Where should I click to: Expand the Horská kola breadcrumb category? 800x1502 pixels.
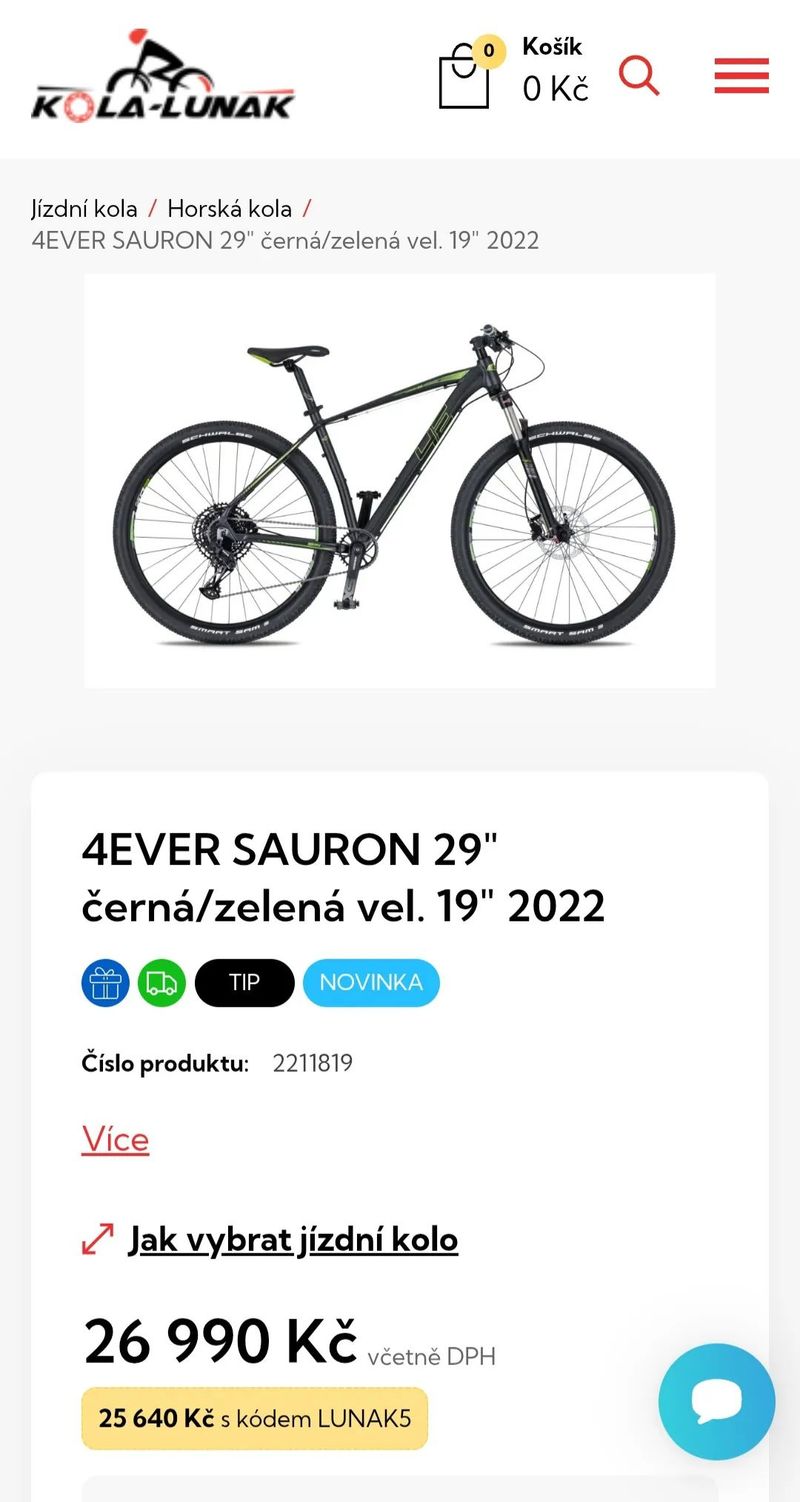click(x=229, y=209)
